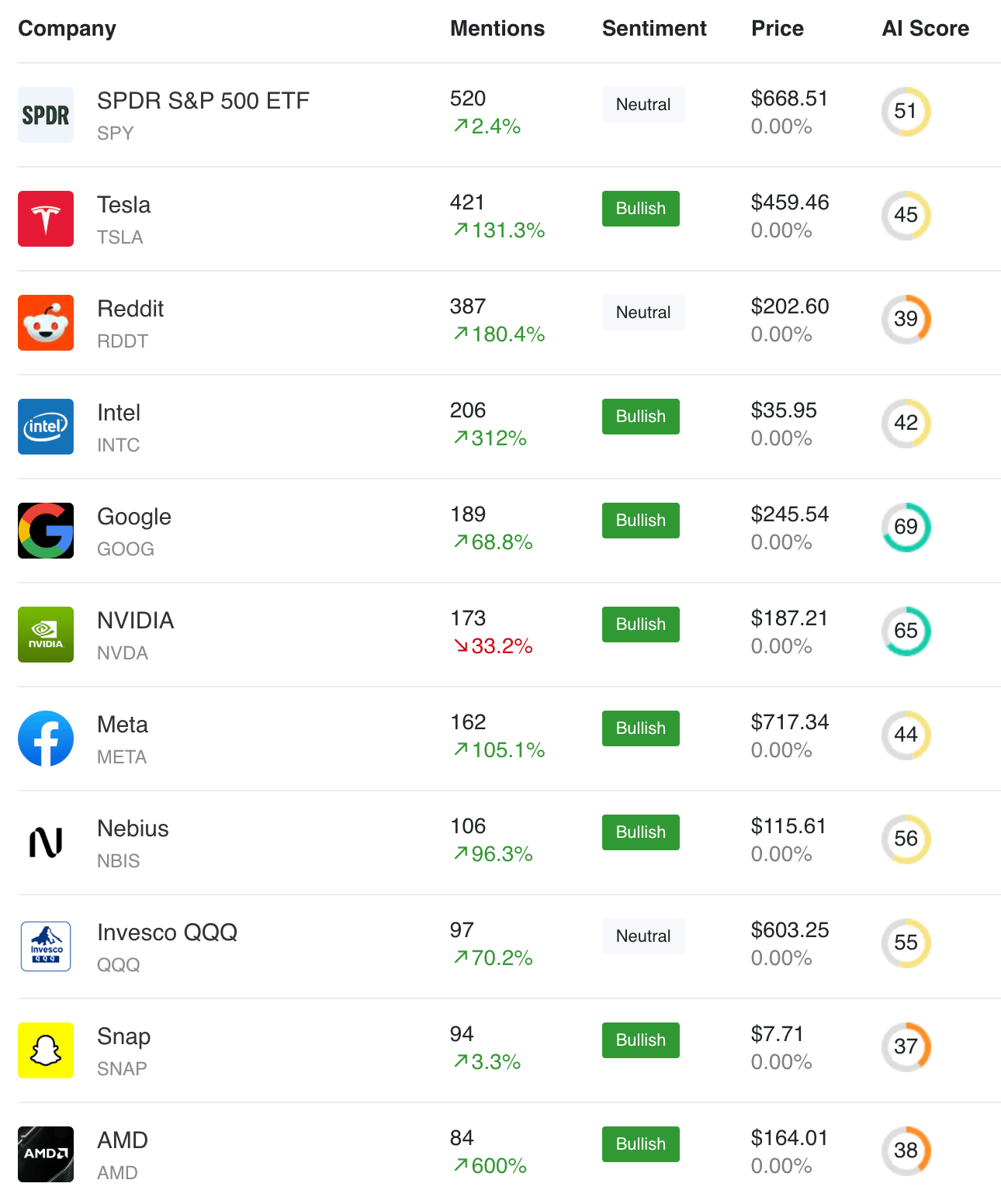Open NVIDIA NVDA details

(135, 621)
